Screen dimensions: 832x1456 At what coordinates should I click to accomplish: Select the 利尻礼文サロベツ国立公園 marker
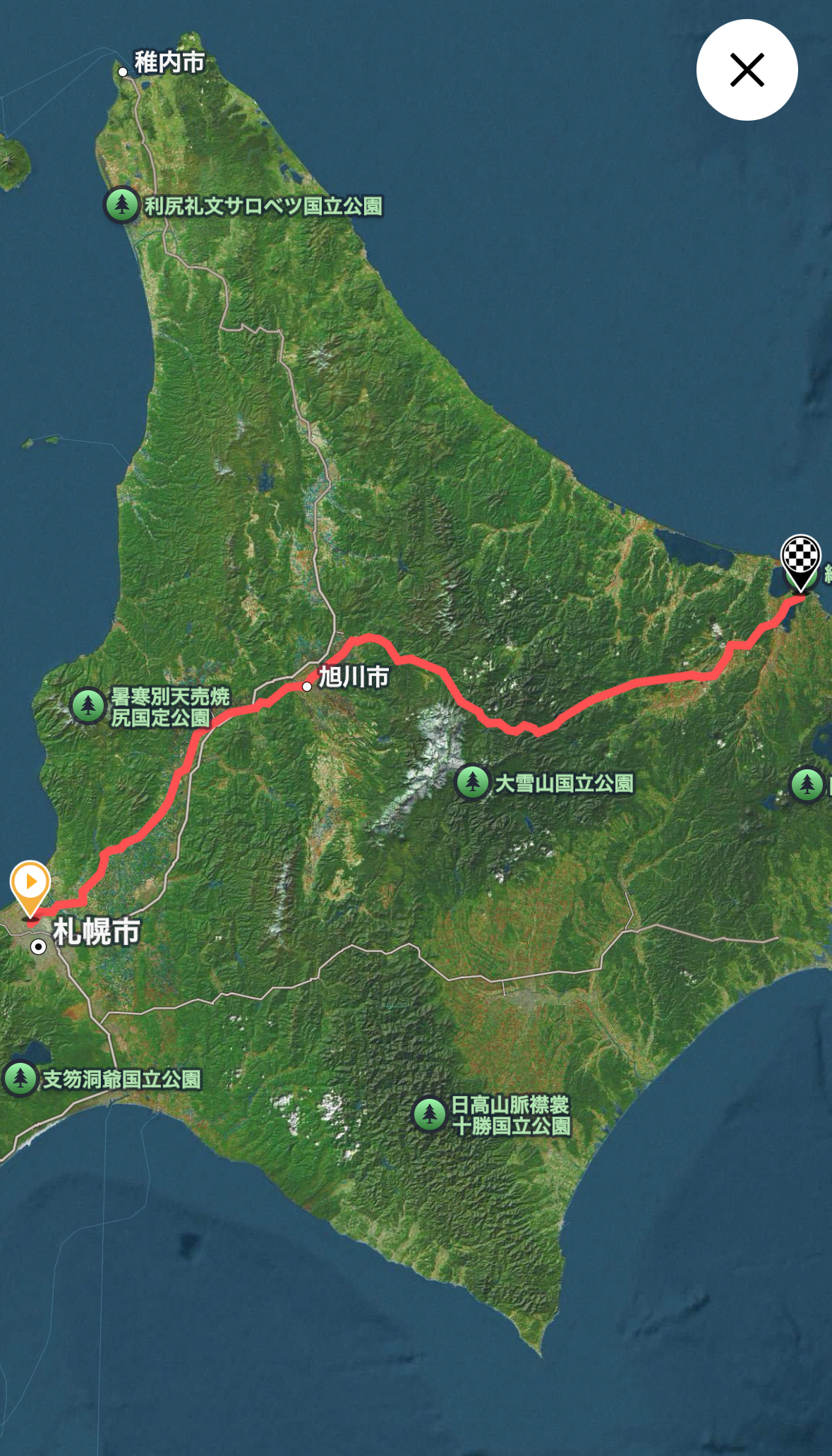tap(122, 205)
